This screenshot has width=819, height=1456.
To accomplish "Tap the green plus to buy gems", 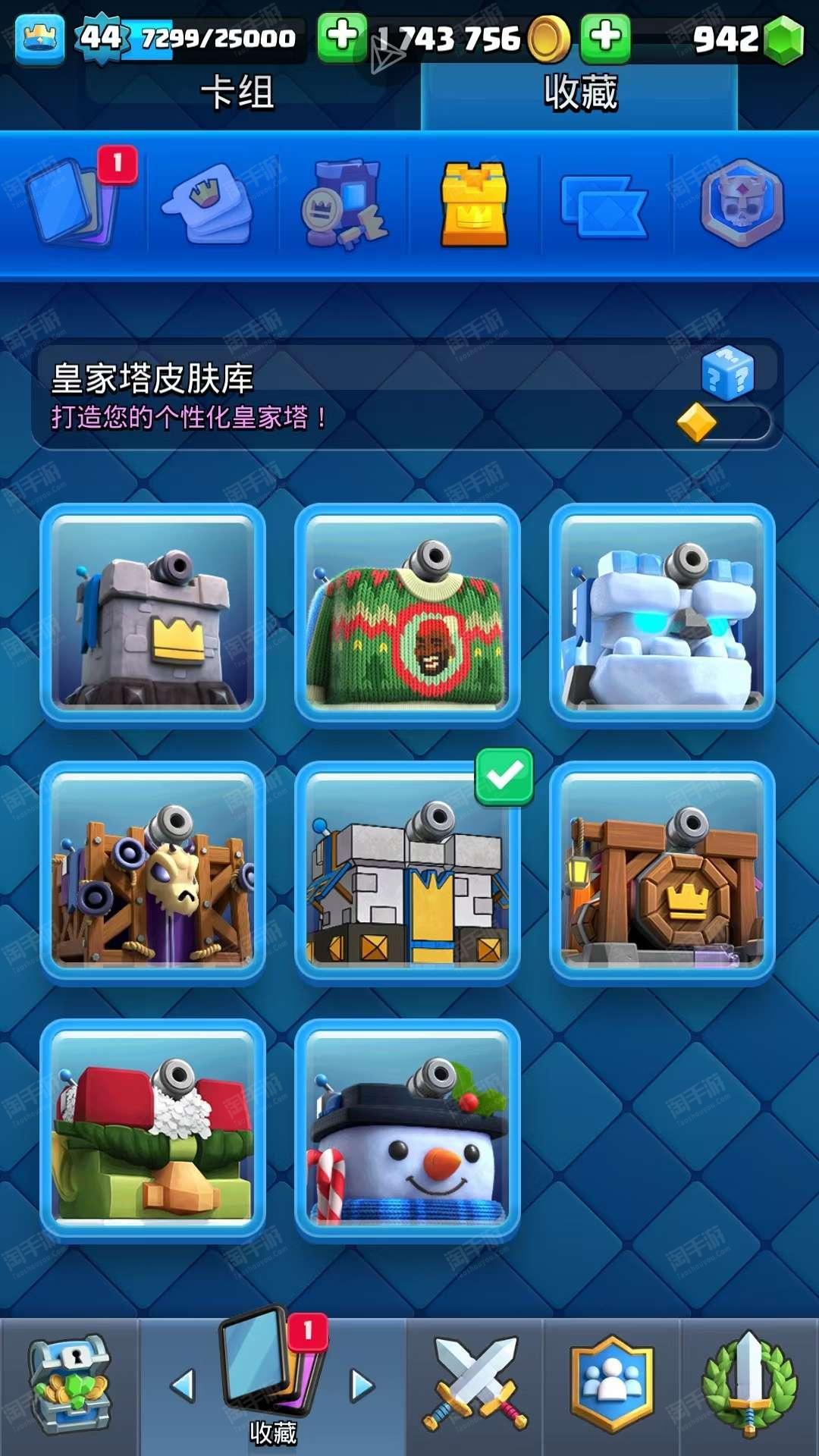I will click(x=605, y=36).
